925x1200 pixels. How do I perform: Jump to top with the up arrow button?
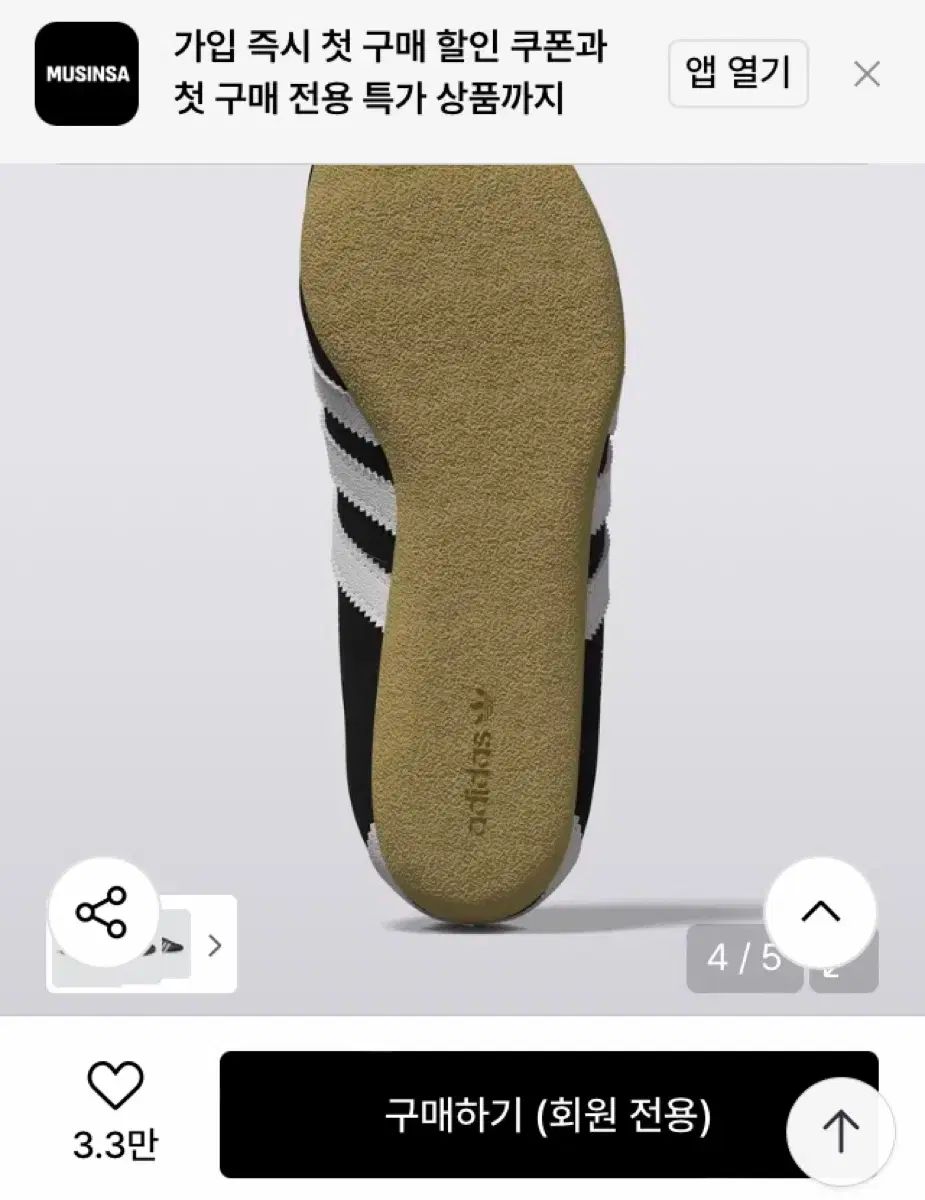[x=840, y=1131]
